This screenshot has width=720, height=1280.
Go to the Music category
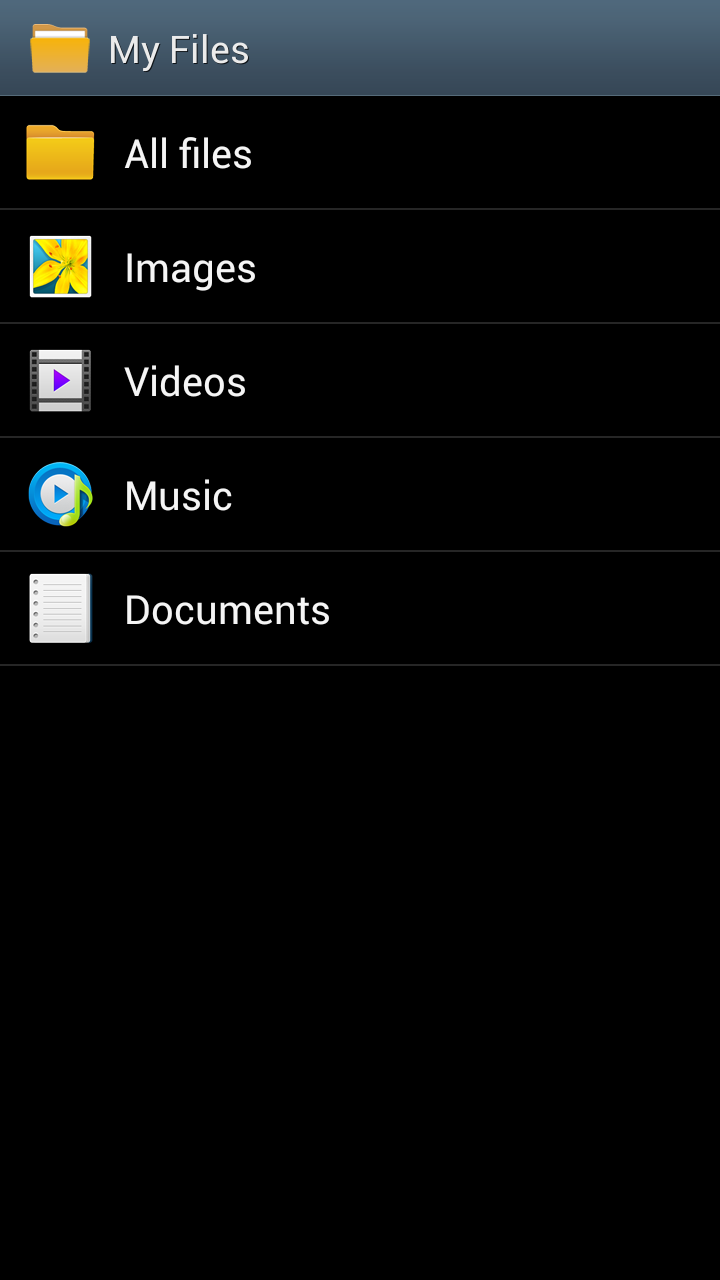pos(178,496)
